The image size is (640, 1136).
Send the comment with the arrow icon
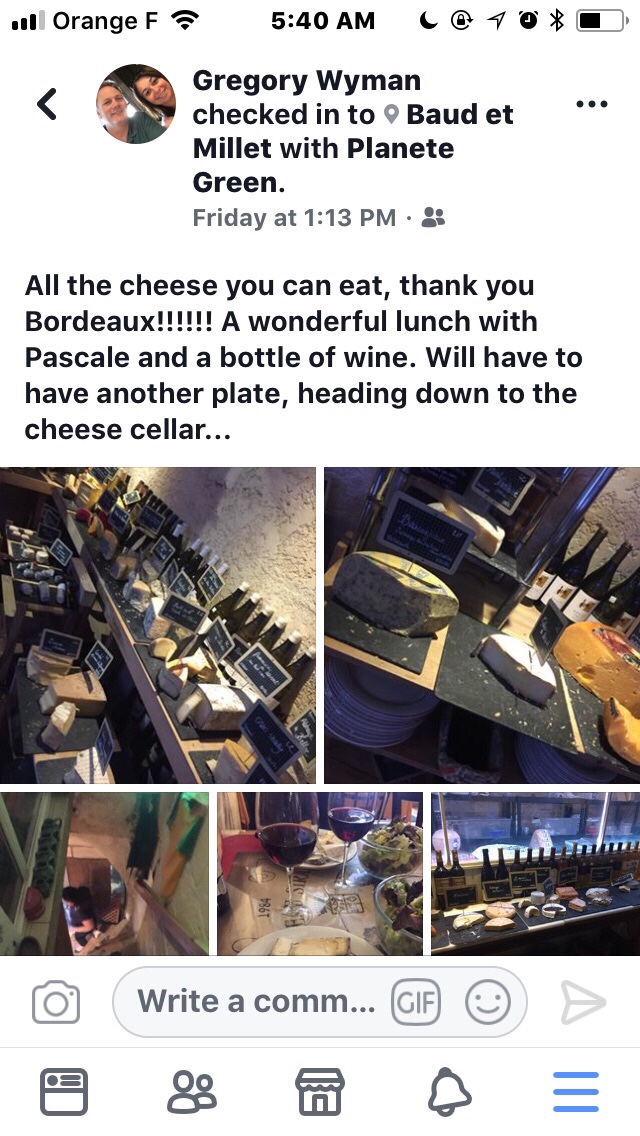(583, 1002)
